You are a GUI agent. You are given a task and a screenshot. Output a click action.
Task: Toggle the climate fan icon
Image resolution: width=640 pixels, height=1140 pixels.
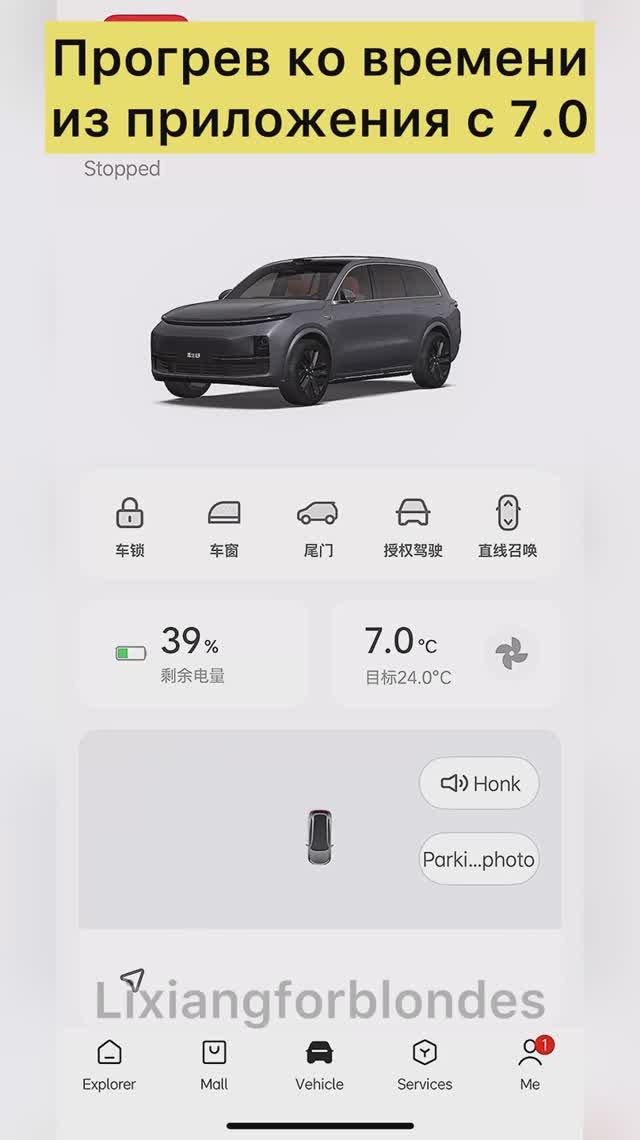tap(511, 654)
